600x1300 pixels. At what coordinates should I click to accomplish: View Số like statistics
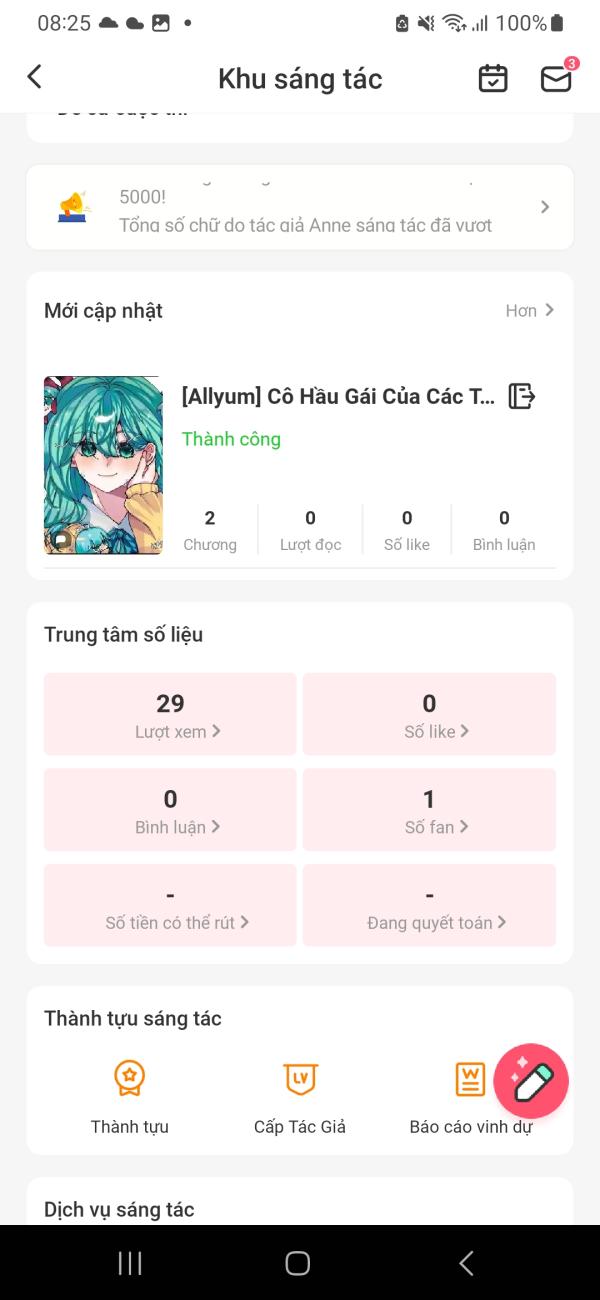[x=429, y=714]
